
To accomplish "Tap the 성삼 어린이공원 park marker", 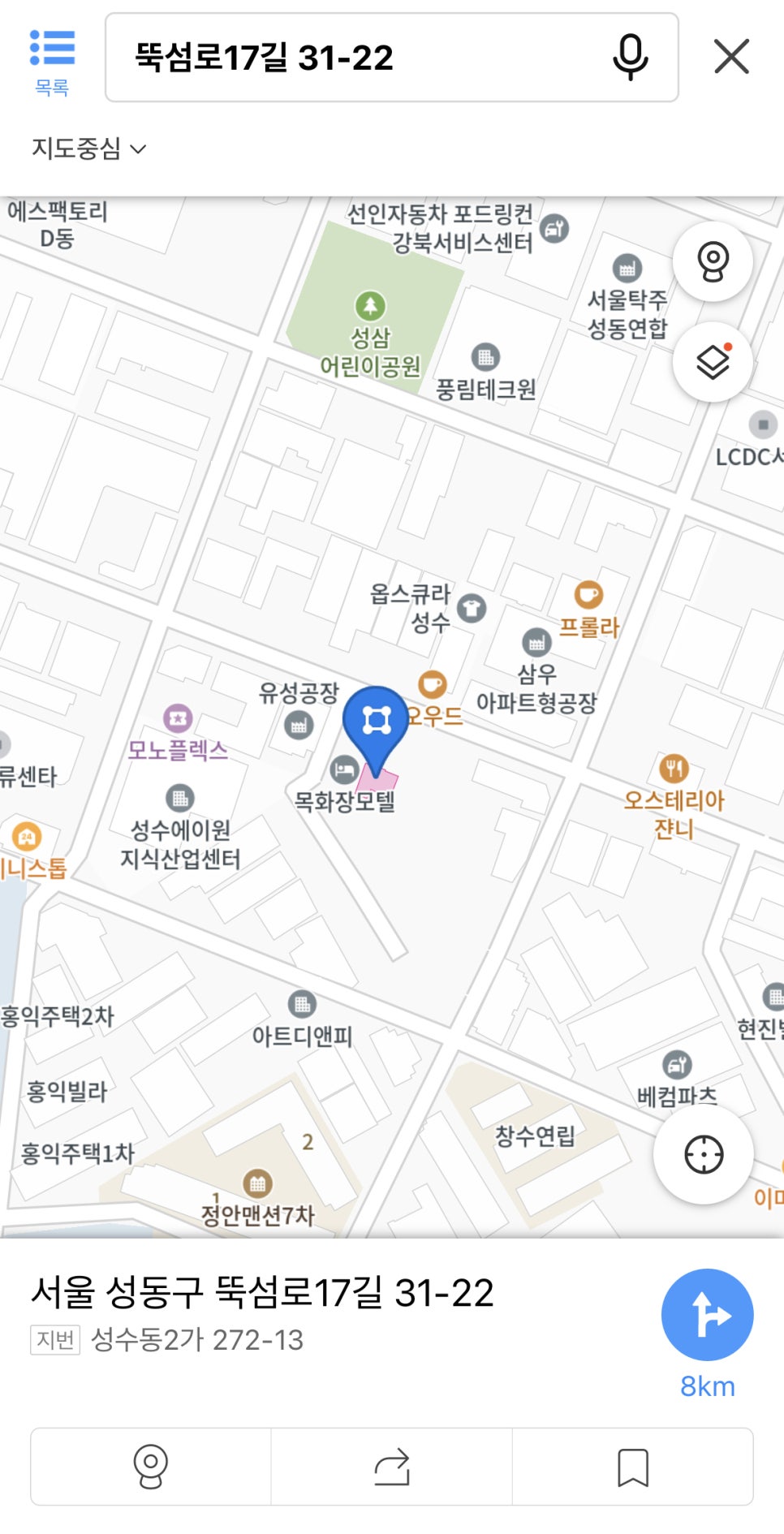I will 370,306.
